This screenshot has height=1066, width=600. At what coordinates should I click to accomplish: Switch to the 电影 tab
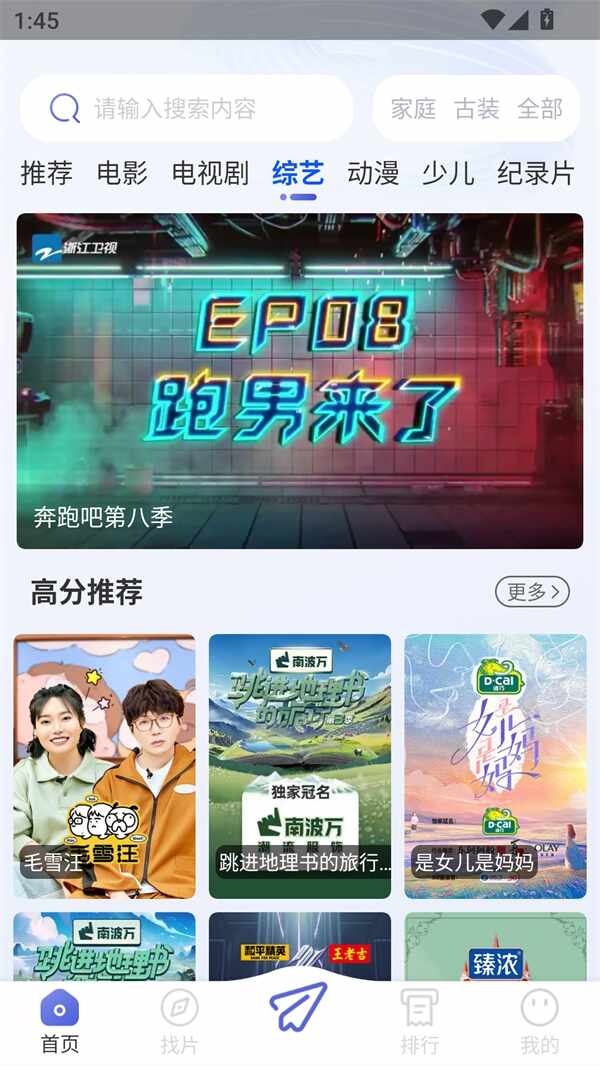click(x=122, y=173)
